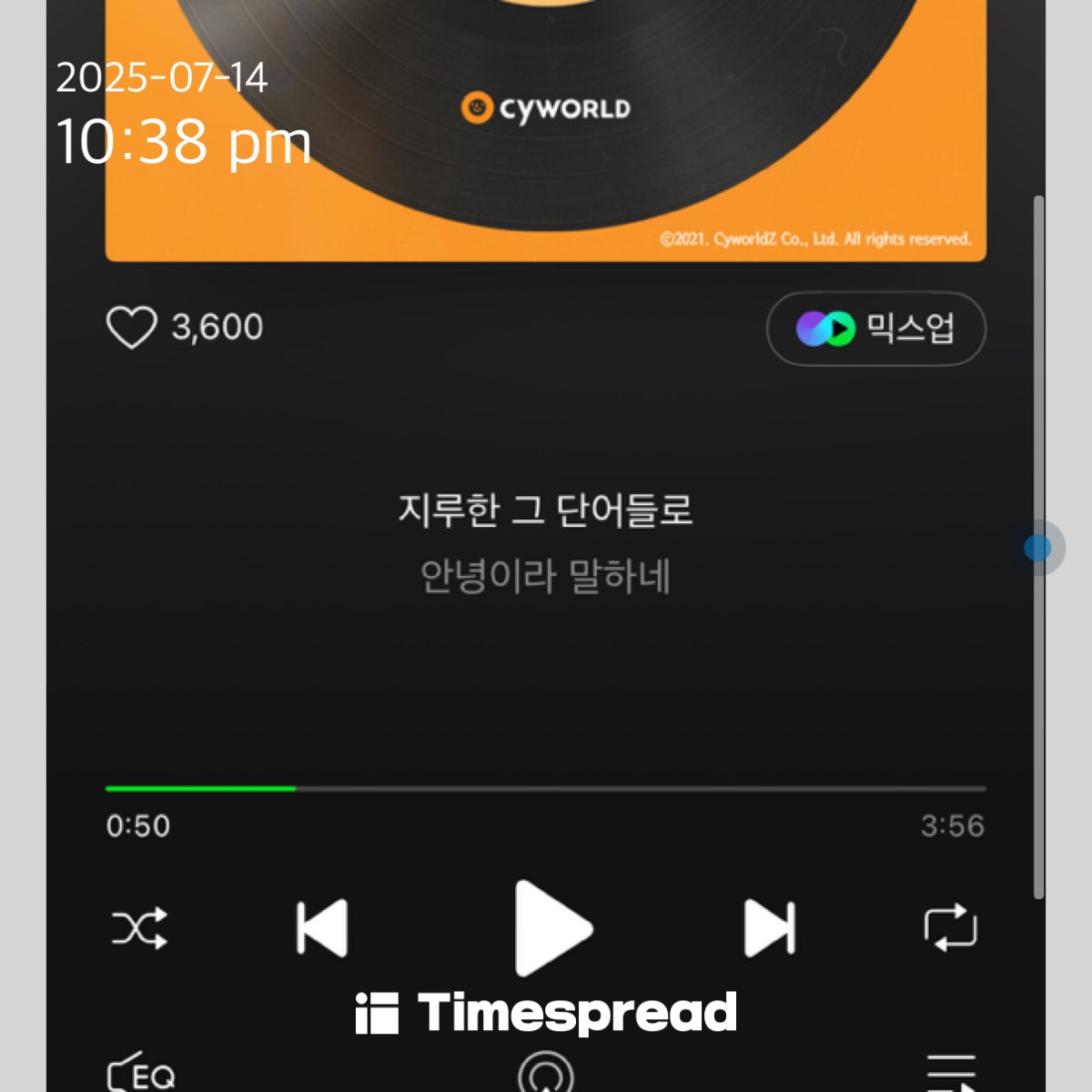Viewport: 1092px width, 1092px height.
Task: Seek on the green playback progress bar
Action: point(546,788)
